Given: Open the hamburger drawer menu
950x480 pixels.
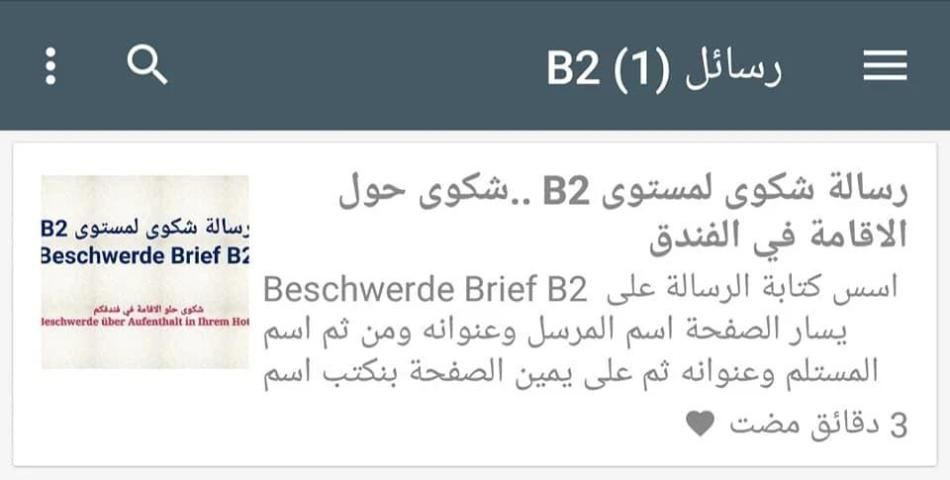Looking at the screenshot, I should coord(884,66).
